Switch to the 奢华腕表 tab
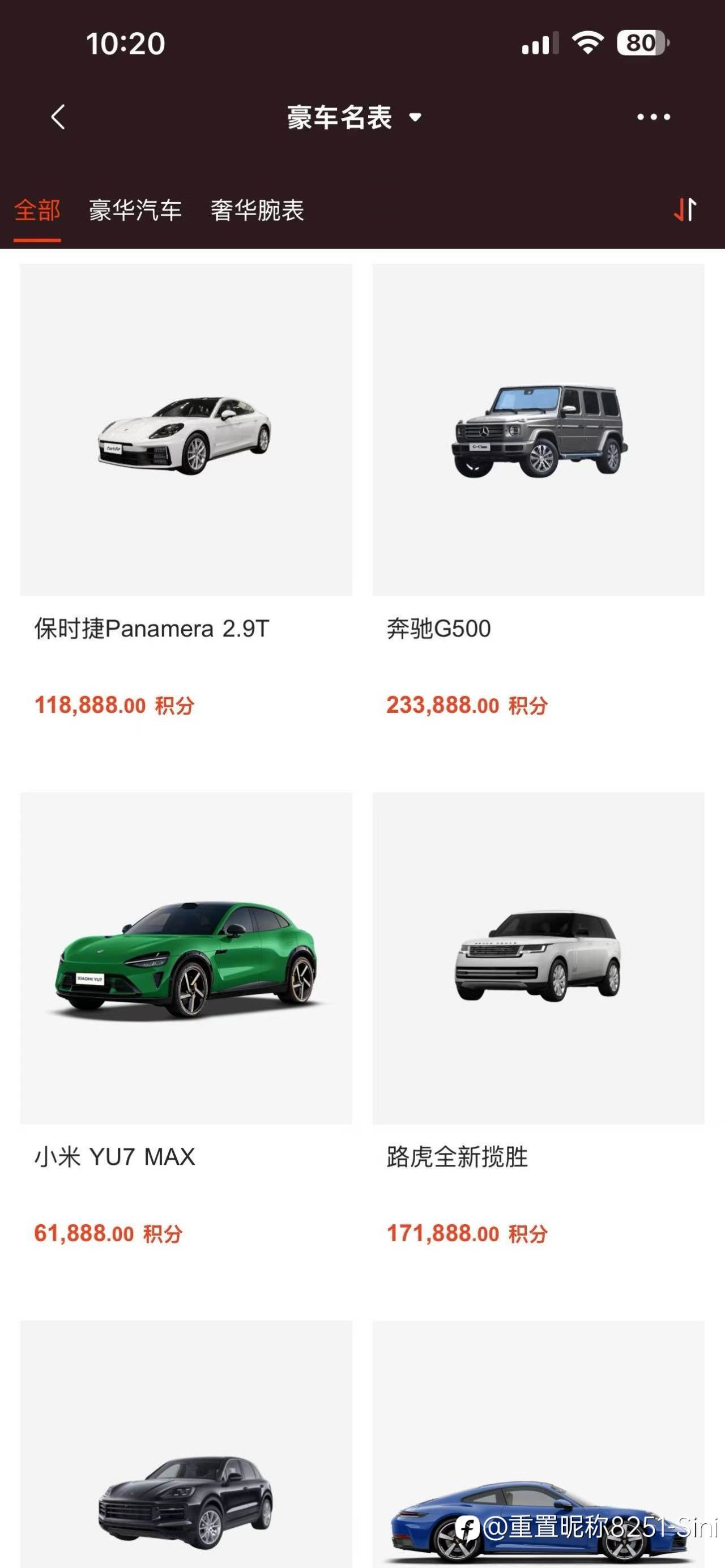The image size is (725, 1568). click(257, 211)
